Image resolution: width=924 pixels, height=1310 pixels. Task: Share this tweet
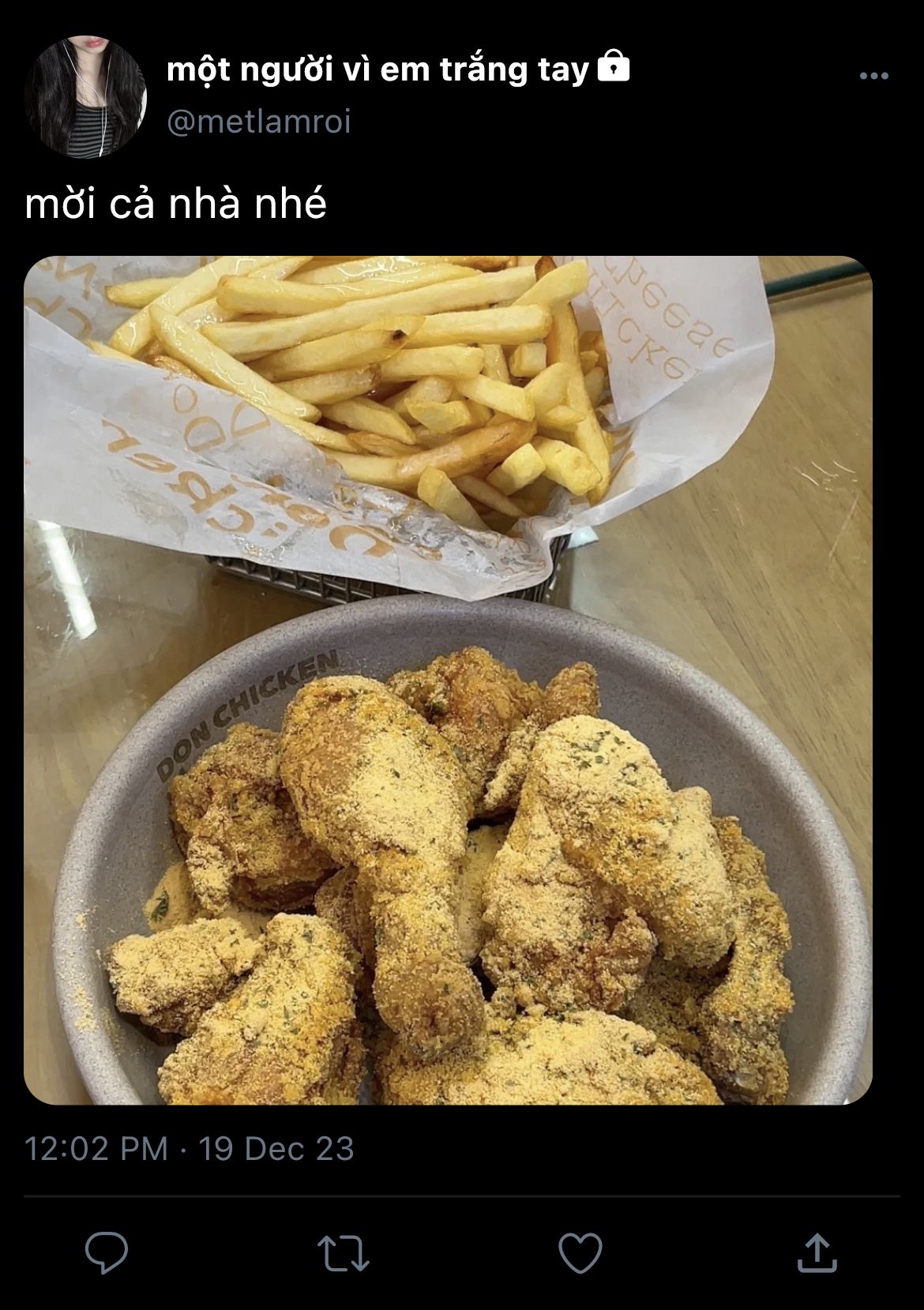[x=817, y=1252]
